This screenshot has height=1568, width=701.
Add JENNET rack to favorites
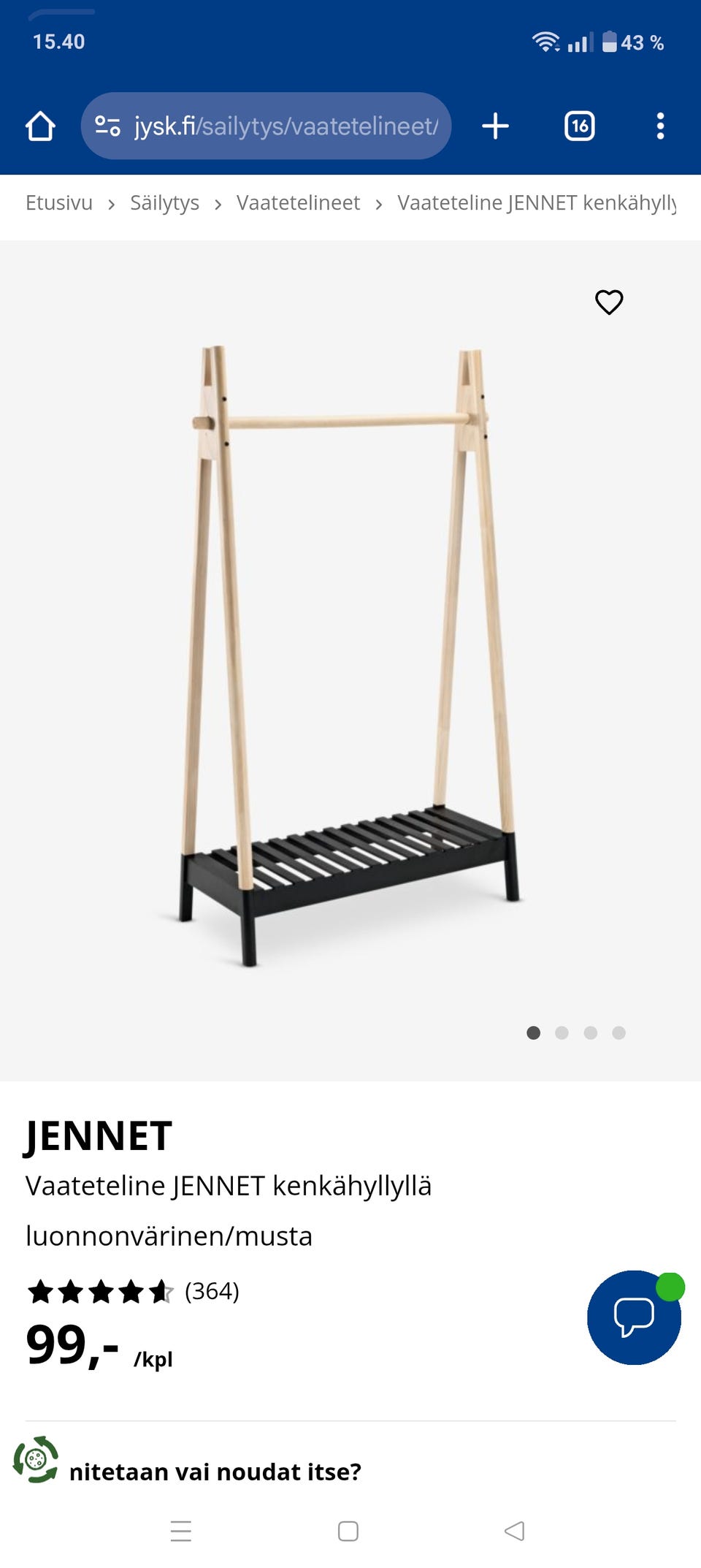pos(609,302)
